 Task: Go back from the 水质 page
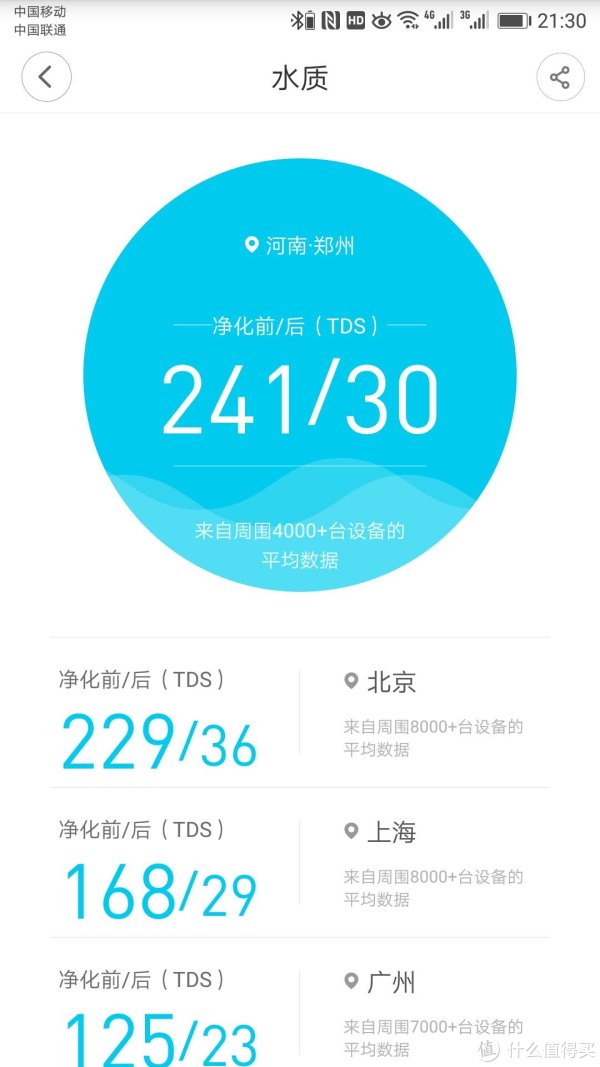click(46, 77)
